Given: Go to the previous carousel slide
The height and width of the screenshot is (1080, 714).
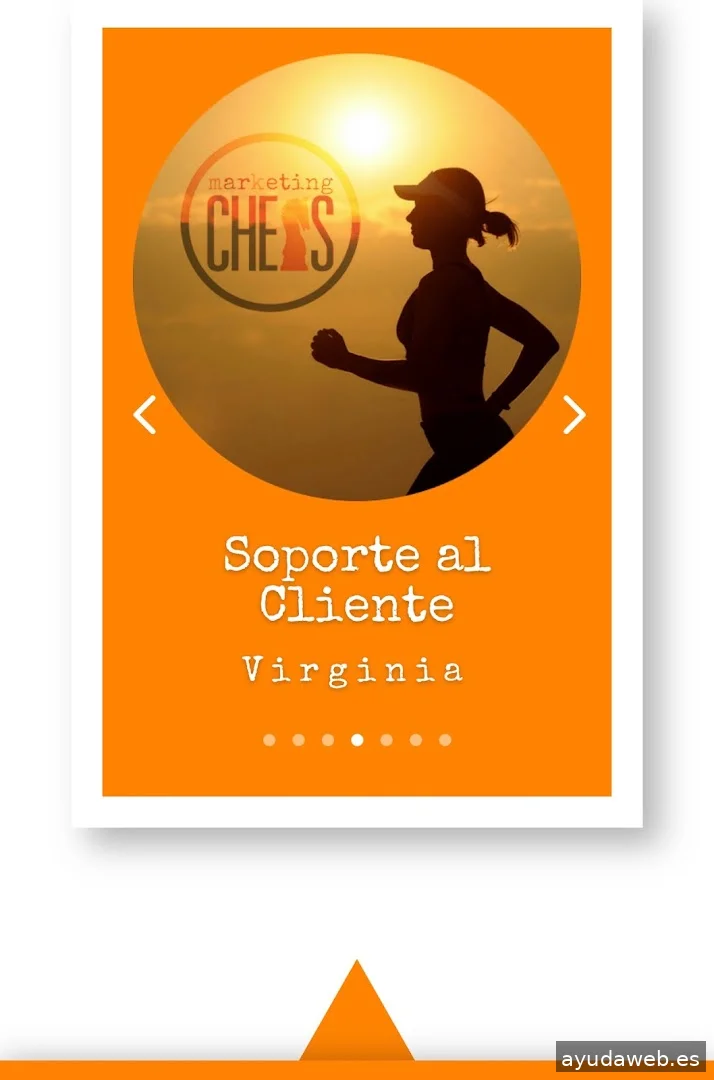Looking at the screenshot, I should click(x=146, y=415).
